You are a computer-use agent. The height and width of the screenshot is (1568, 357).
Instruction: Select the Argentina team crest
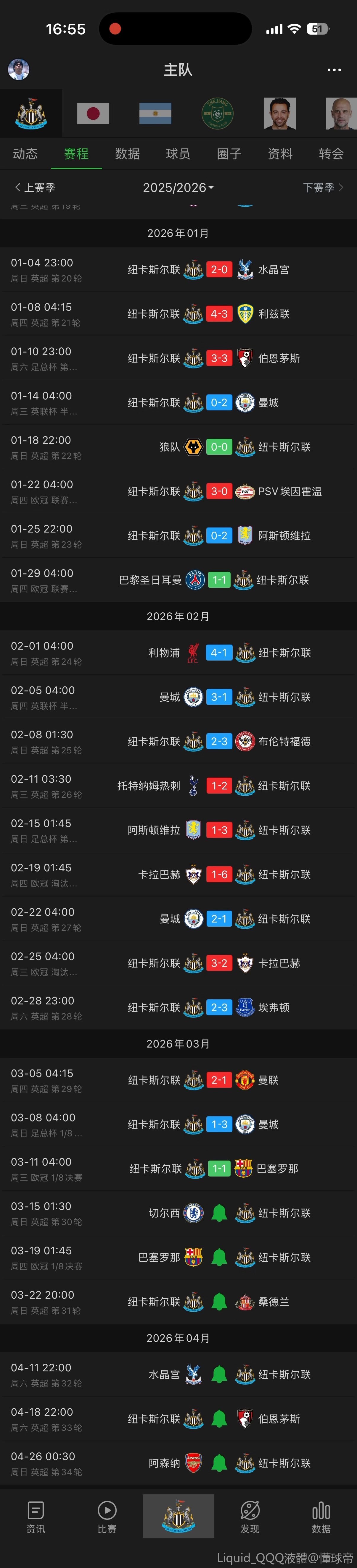[x=155, y=113]
